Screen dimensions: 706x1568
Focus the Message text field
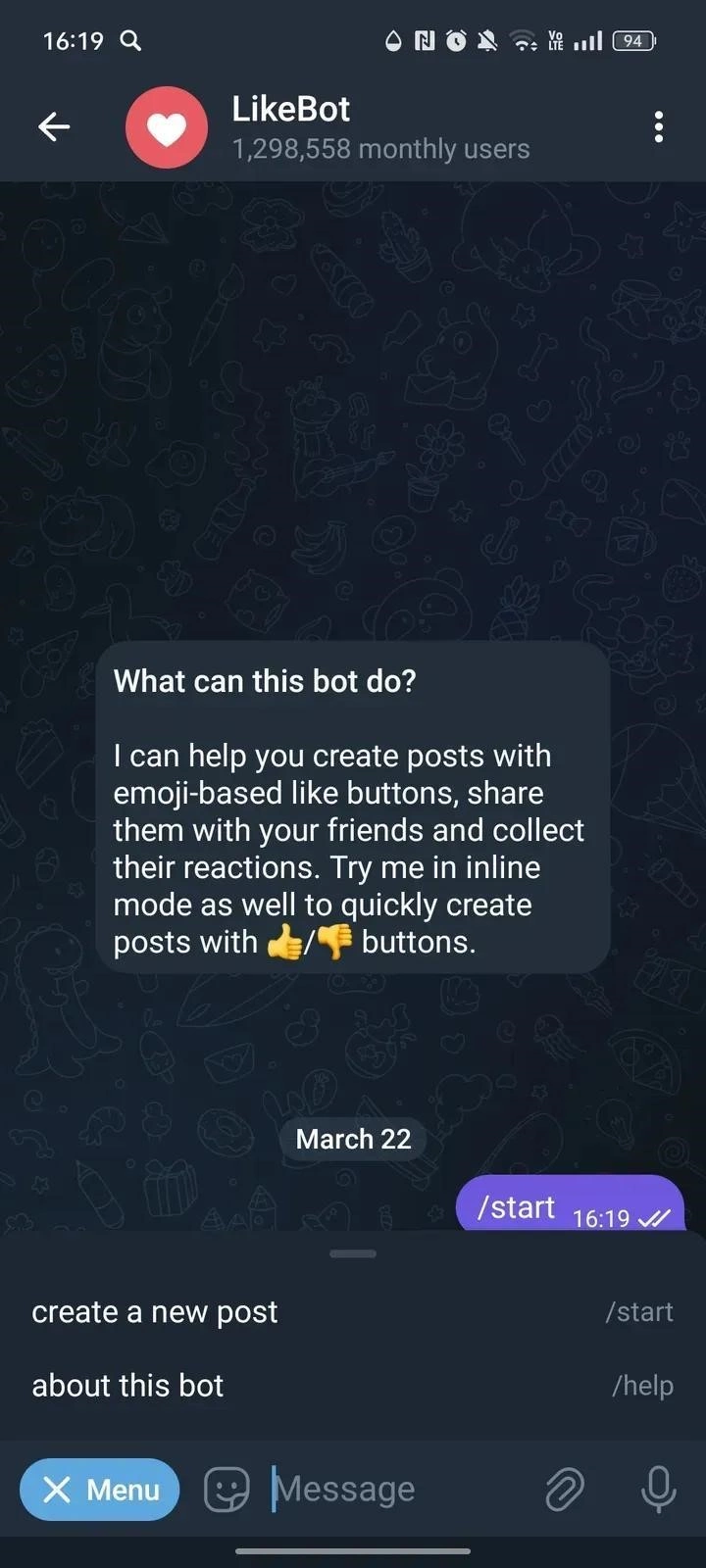coord(392,1490)
